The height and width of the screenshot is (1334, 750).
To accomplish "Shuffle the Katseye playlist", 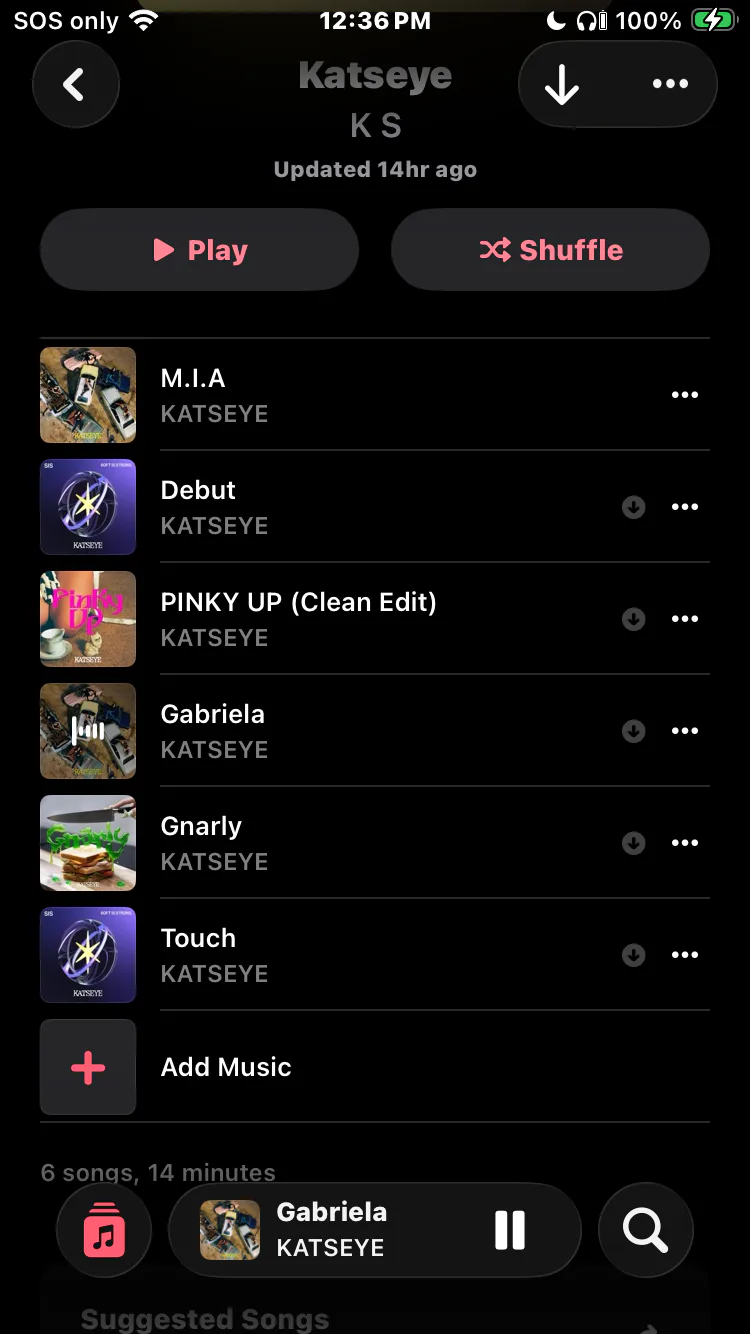I will [x=550, y=250].
